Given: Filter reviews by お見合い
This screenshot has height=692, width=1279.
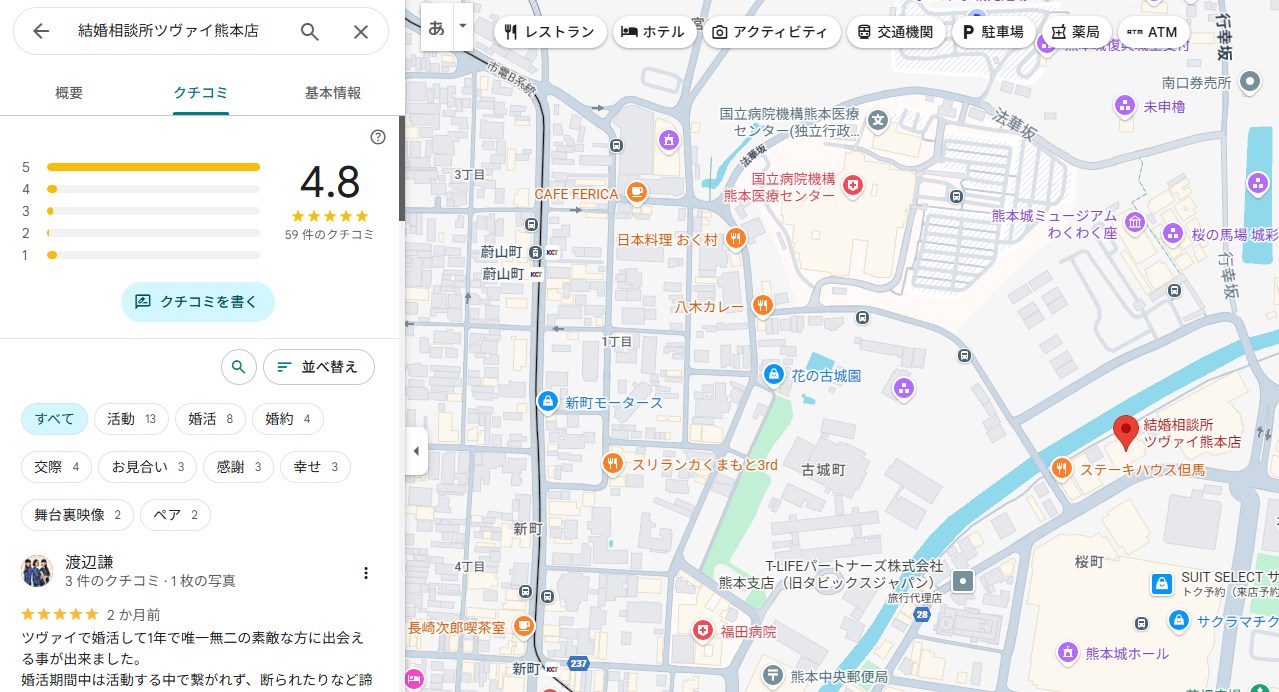Looking at the screenshot, I should click(x=147, y=467).
